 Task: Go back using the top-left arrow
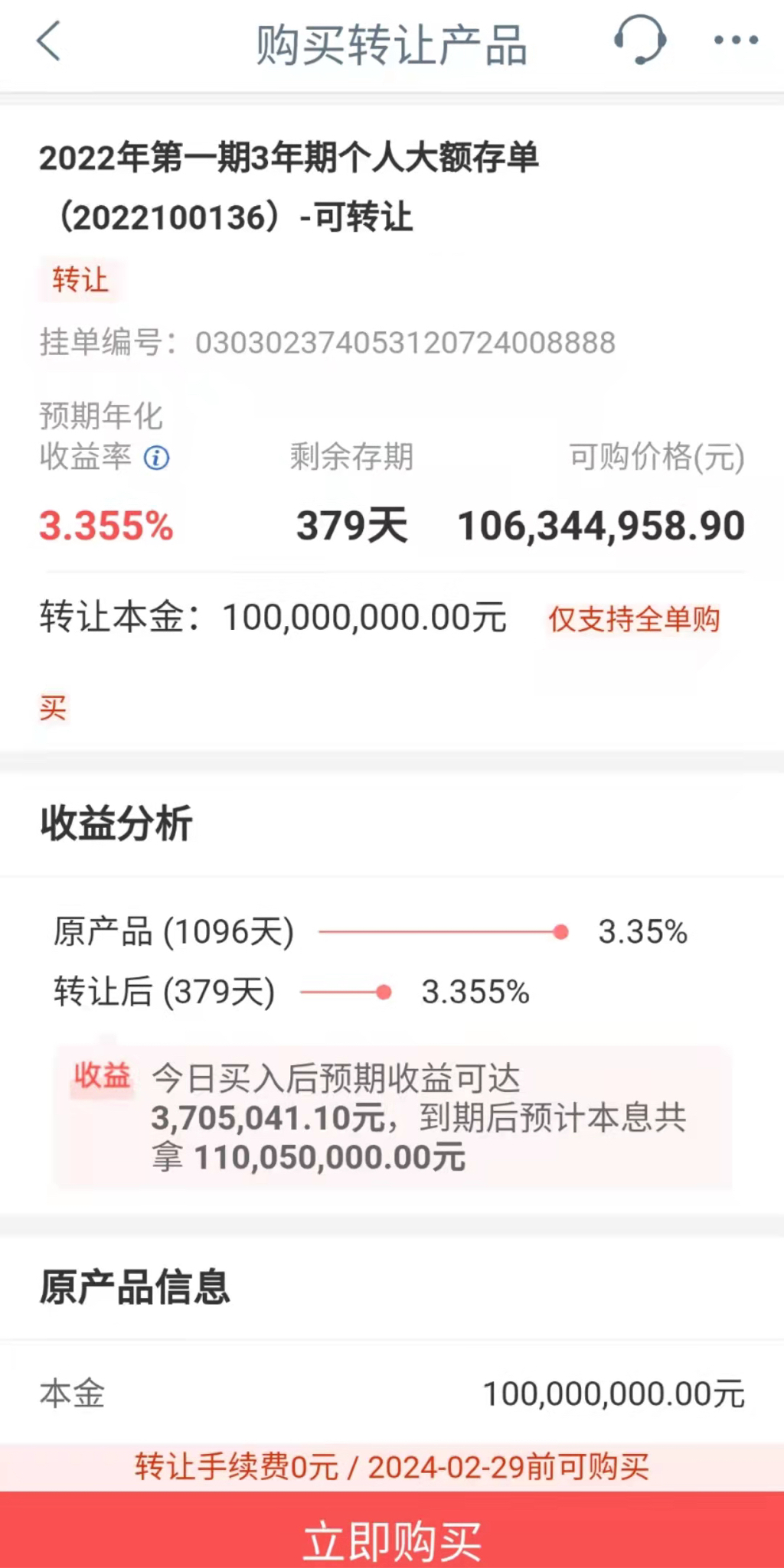(48, 41)
